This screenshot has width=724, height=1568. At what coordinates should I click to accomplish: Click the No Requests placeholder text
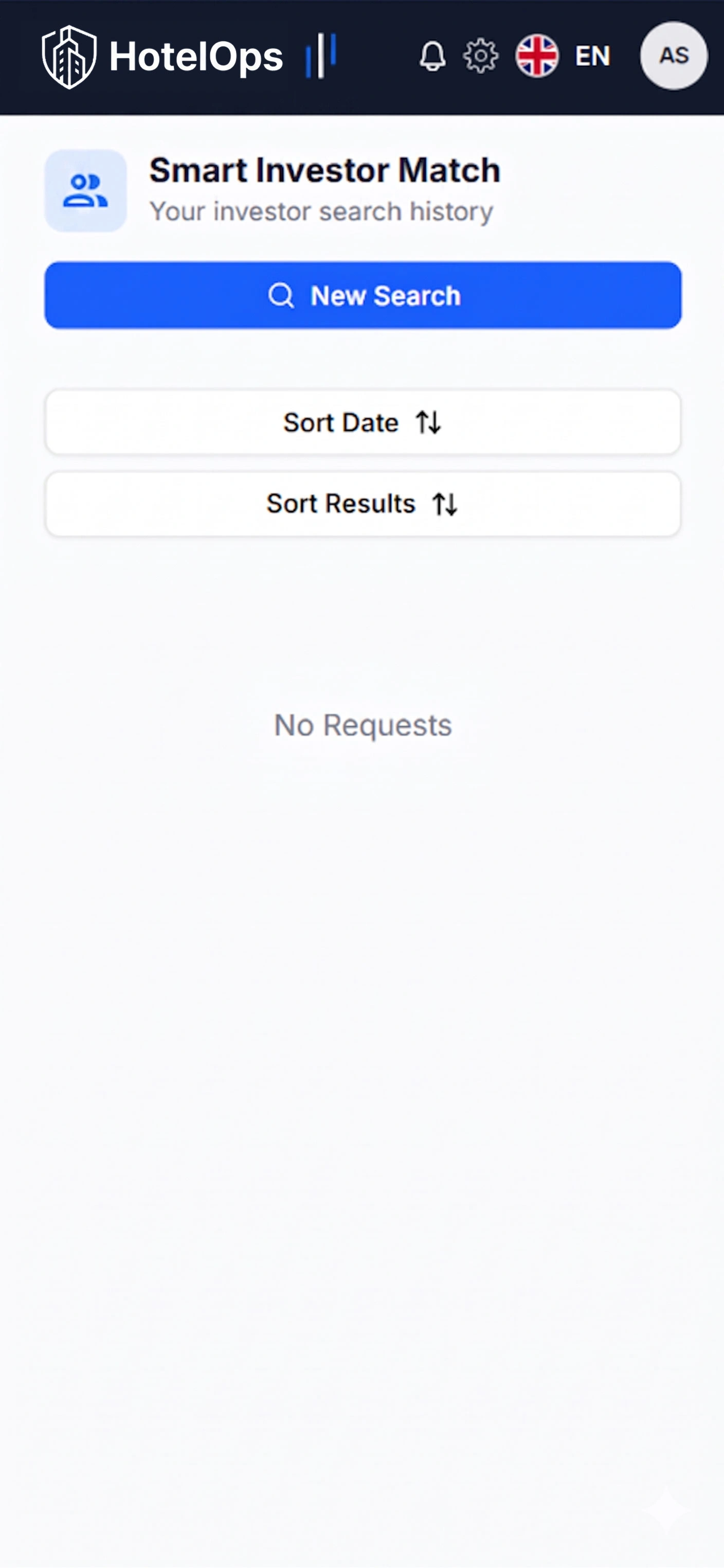(363, 724)
